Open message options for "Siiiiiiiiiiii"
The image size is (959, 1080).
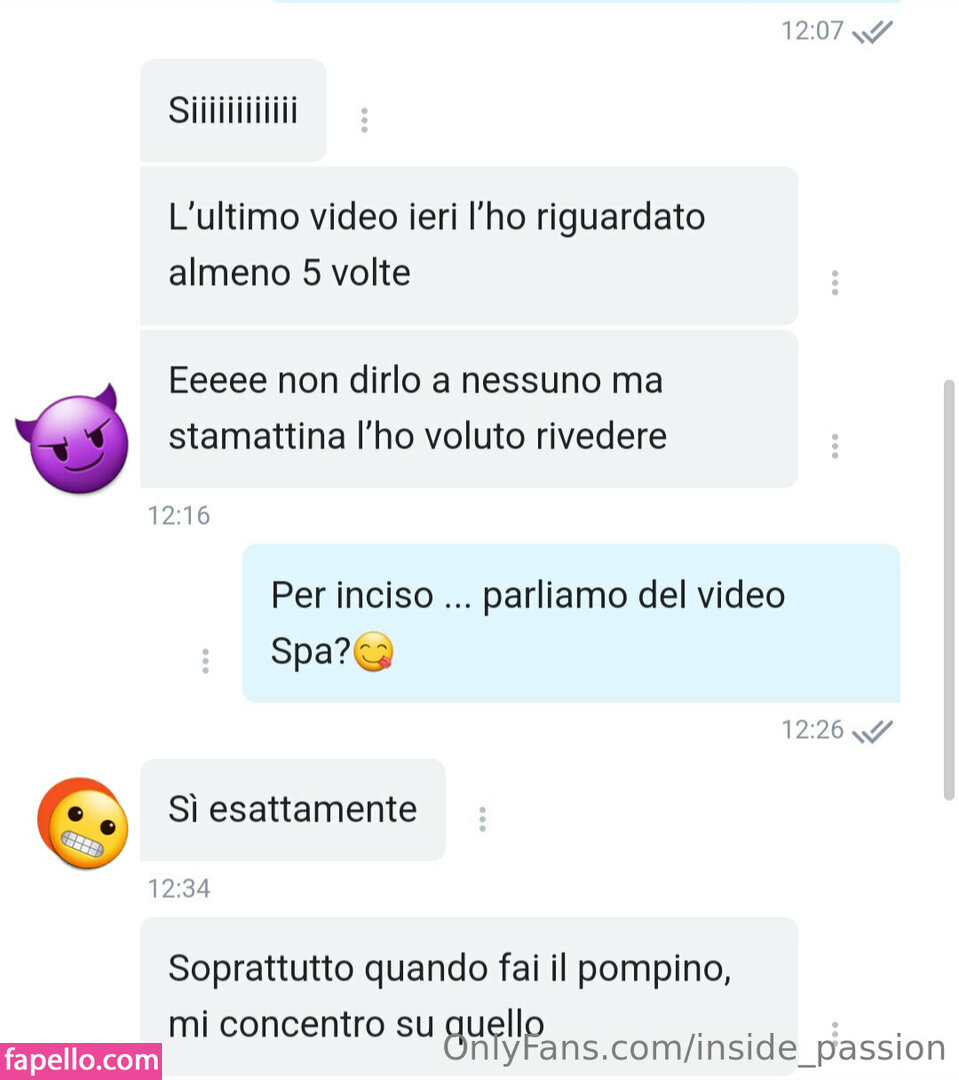(364, 120)
